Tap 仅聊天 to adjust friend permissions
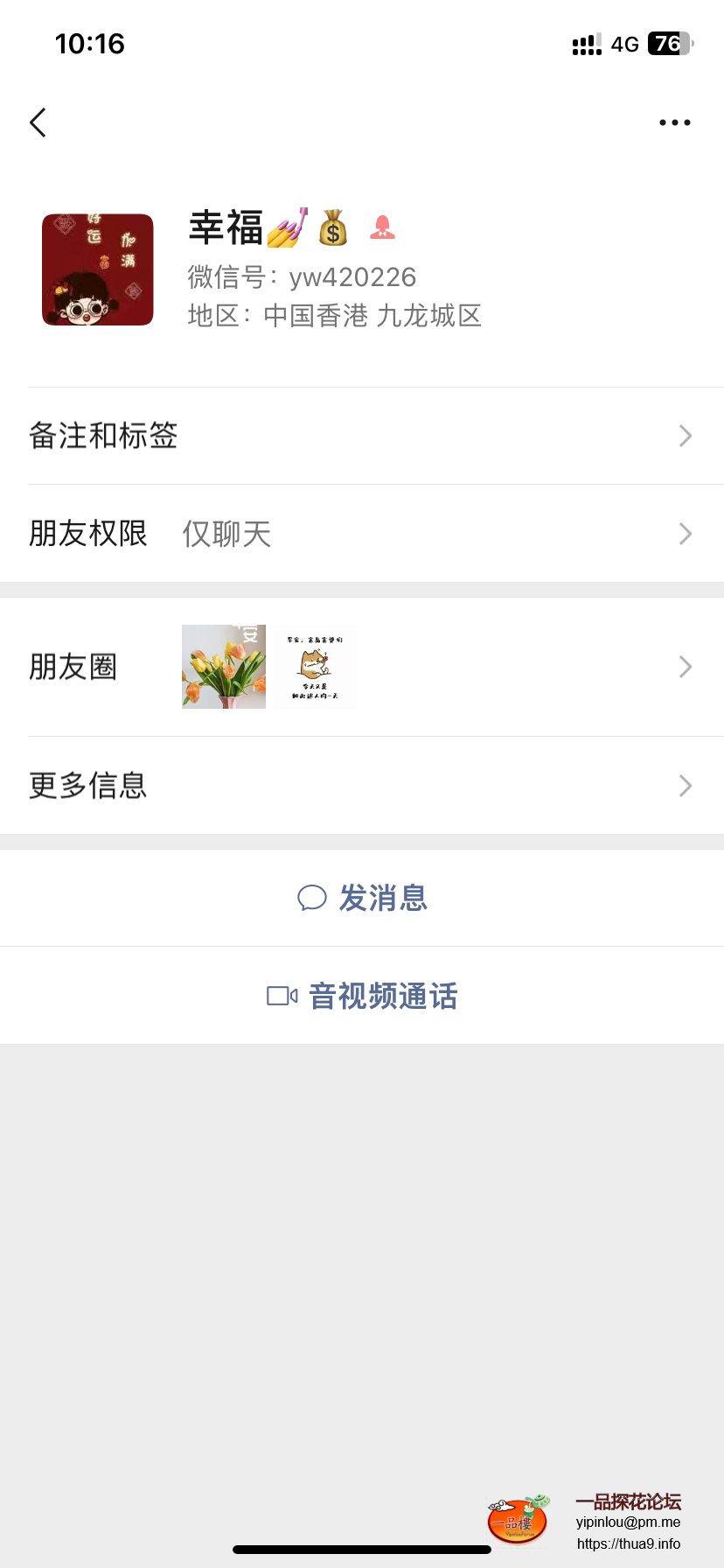This screenshot has height=1568, width=724. pos(226,534)
